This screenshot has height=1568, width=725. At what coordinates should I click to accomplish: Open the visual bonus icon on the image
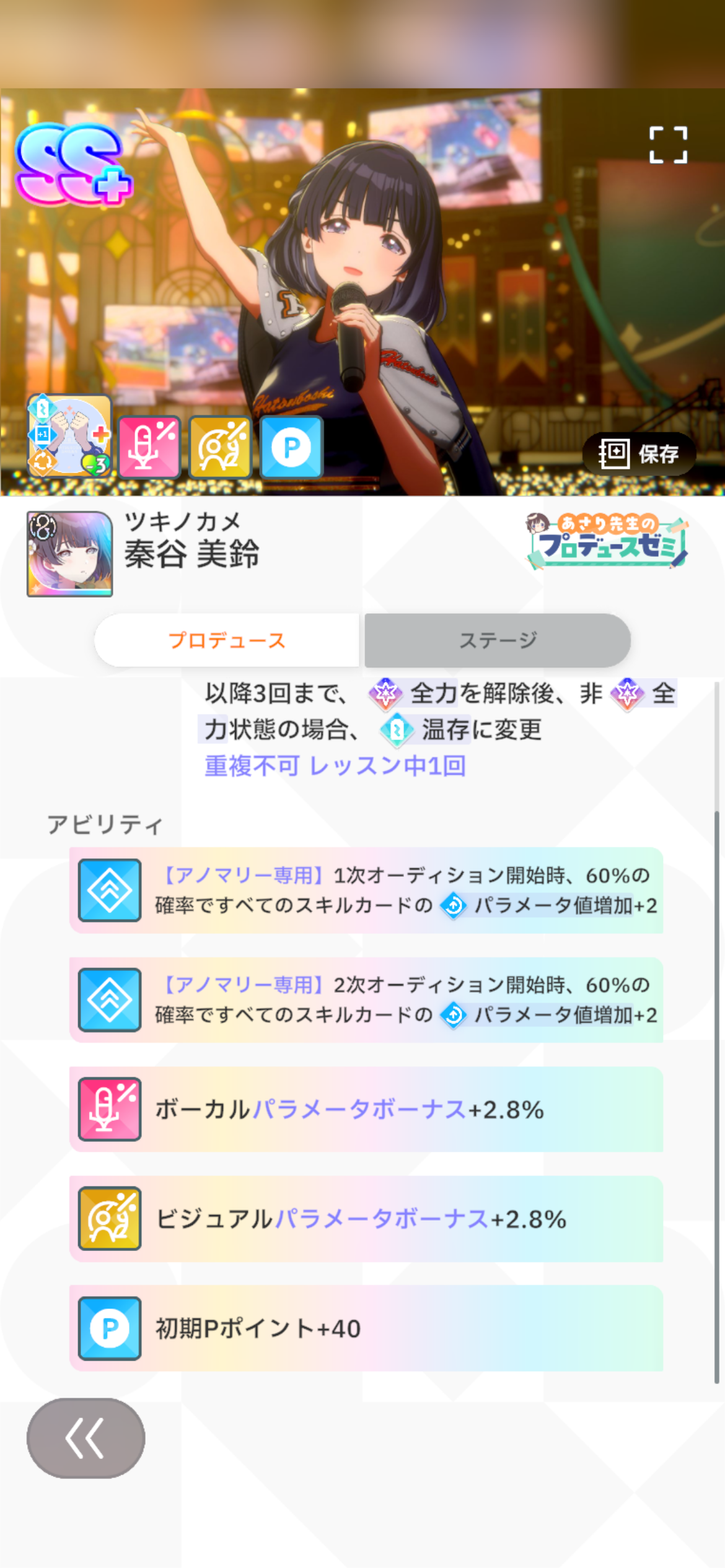[x=221, y=446]
